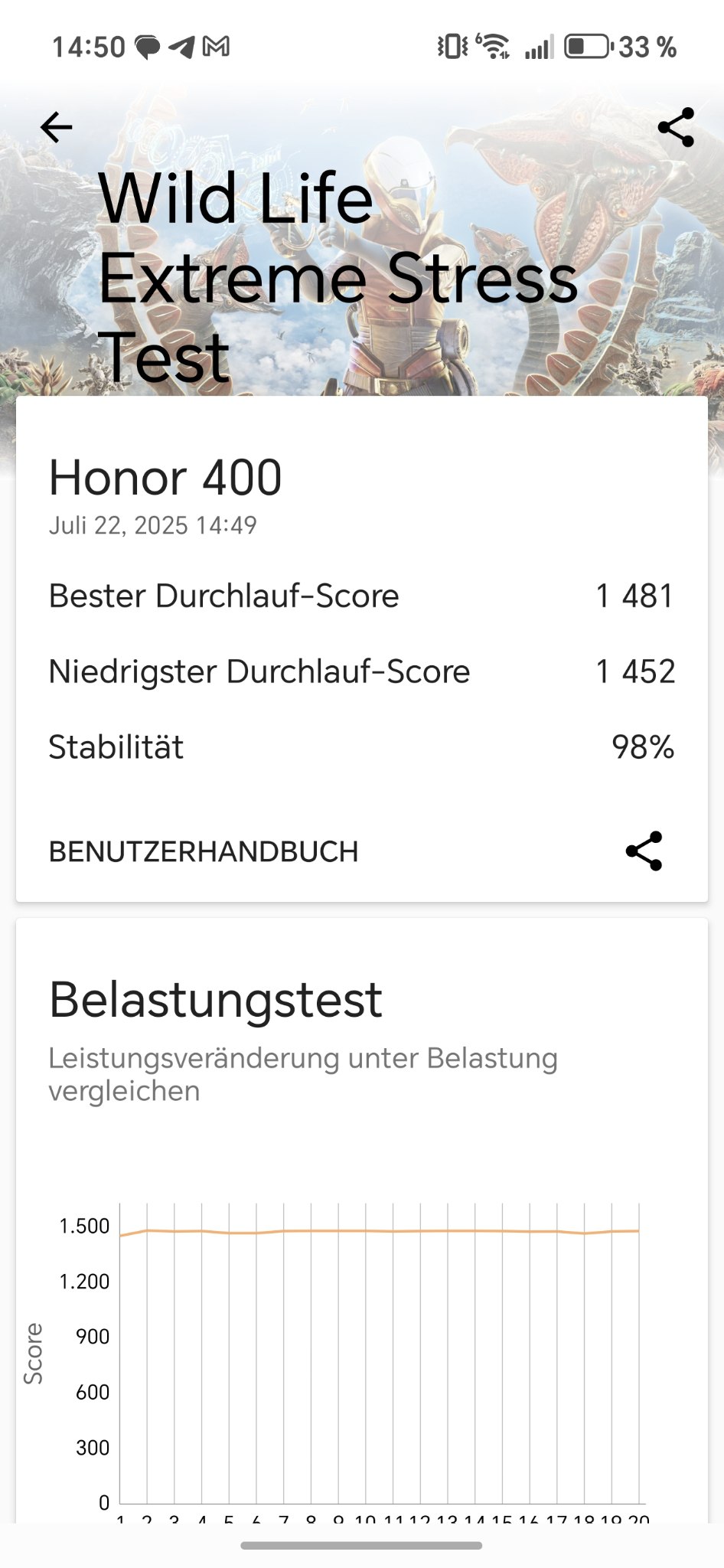This screenshot has height=1568, width=724.
Task: Share the Honor 400 result card
Action: point(644,851)
